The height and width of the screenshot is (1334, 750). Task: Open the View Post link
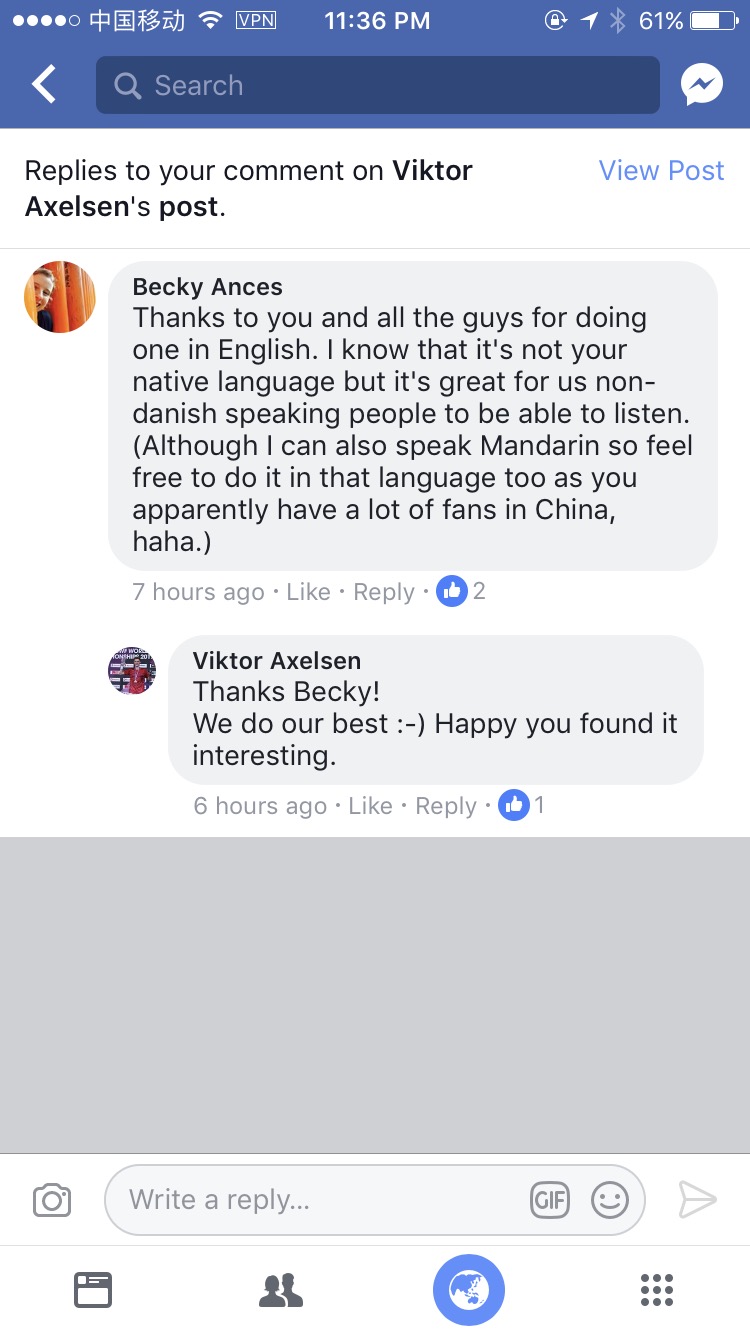661,170
